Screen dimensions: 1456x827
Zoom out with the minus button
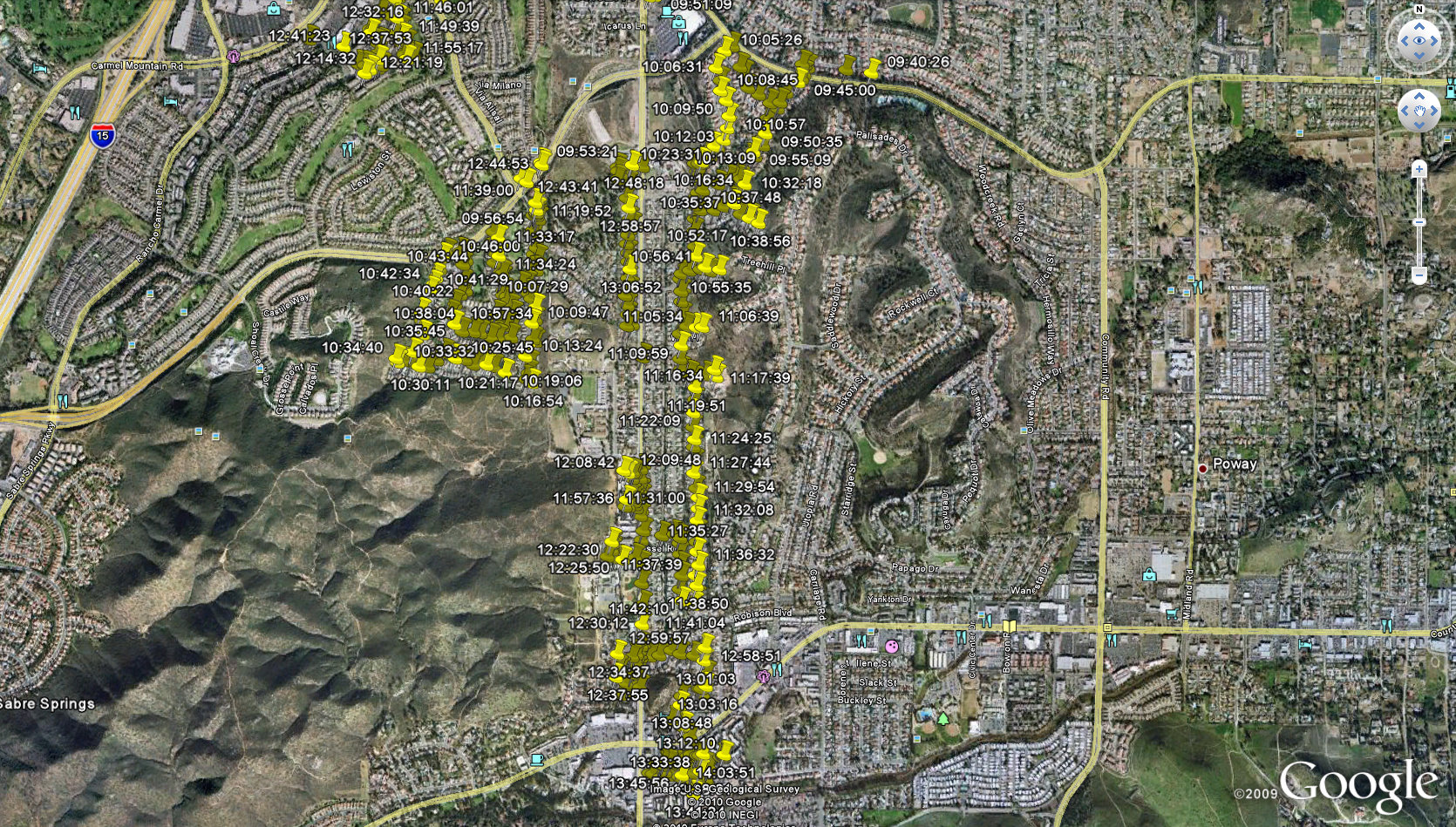[1419, 275]
